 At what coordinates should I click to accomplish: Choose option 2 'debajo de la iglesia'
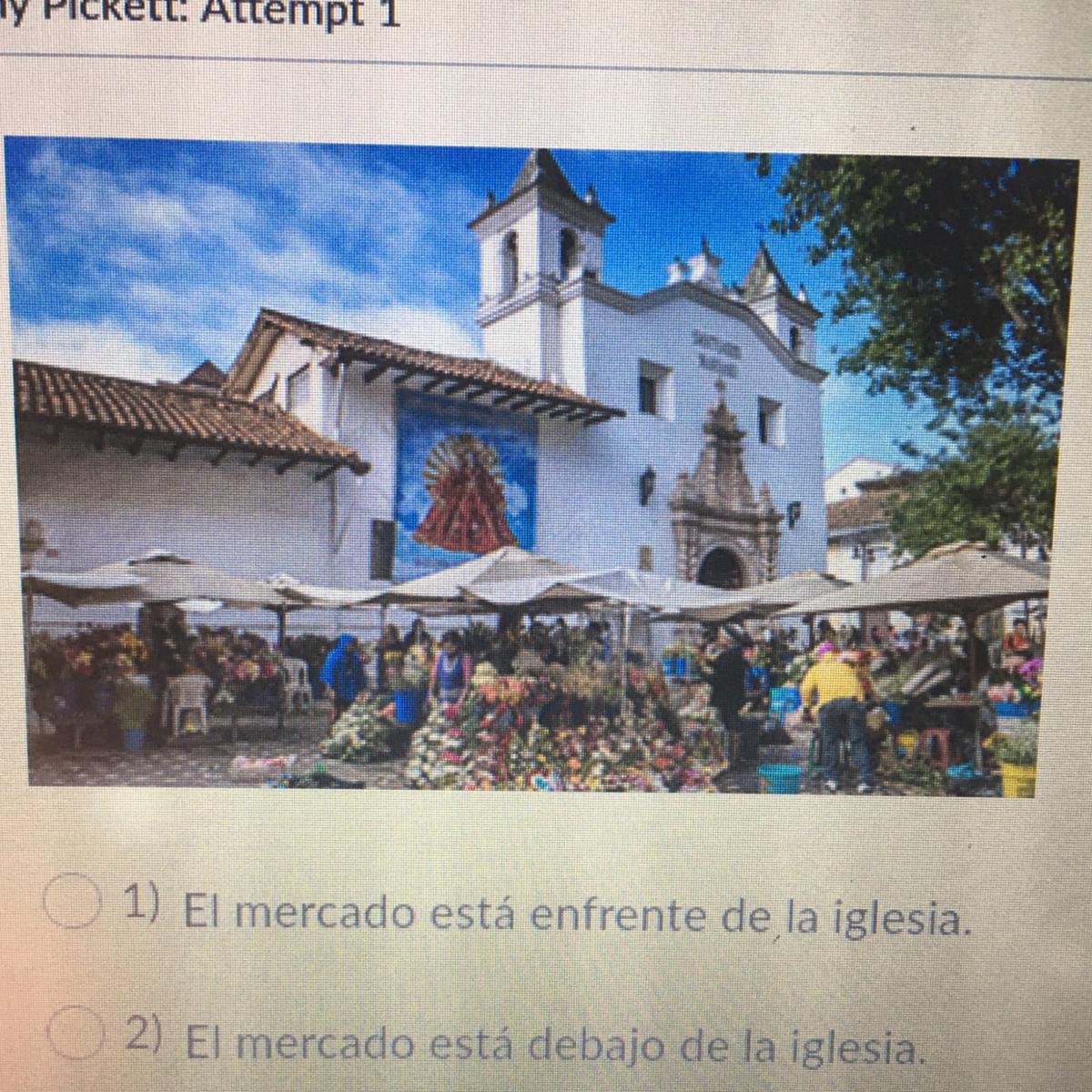73,1037
